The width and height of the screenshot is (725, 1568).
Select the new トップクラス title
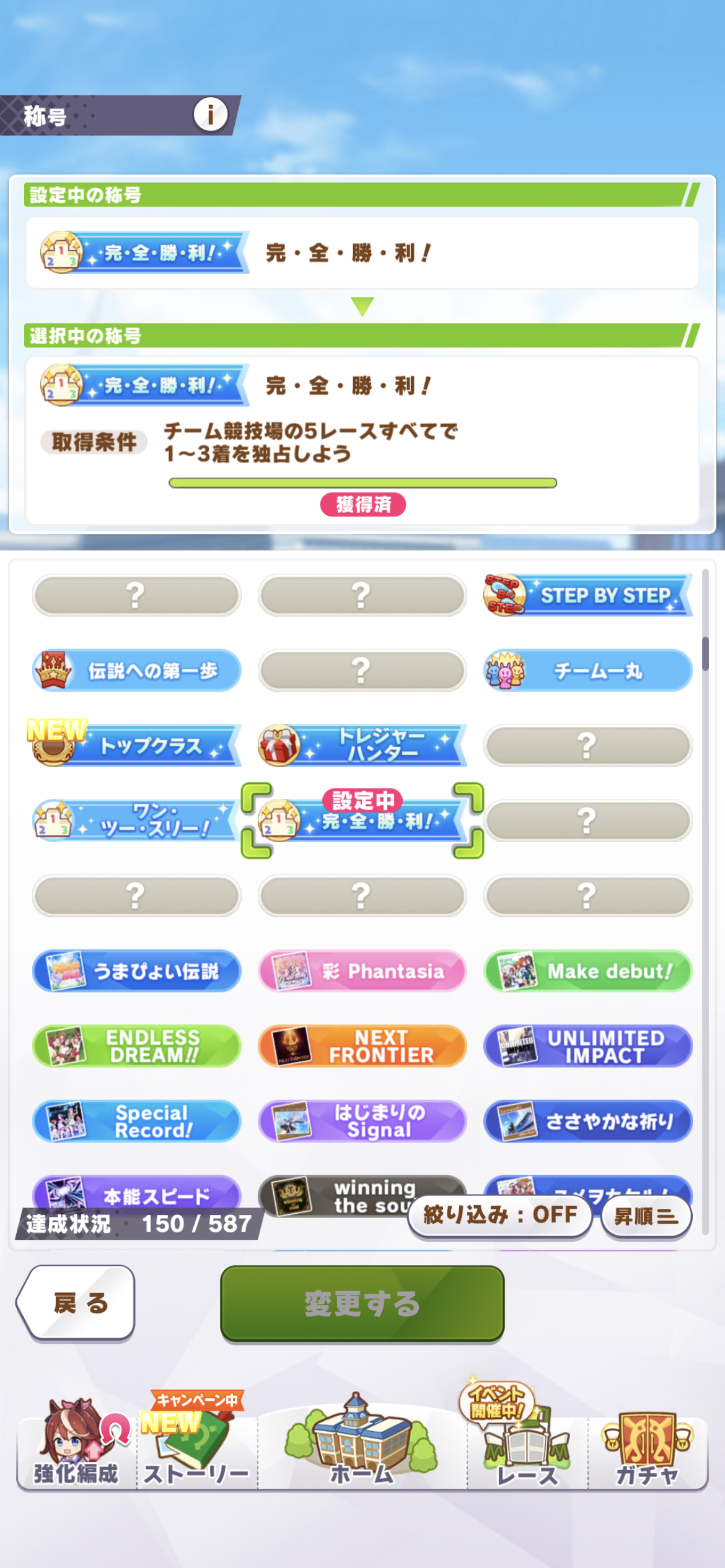point(136,746)
